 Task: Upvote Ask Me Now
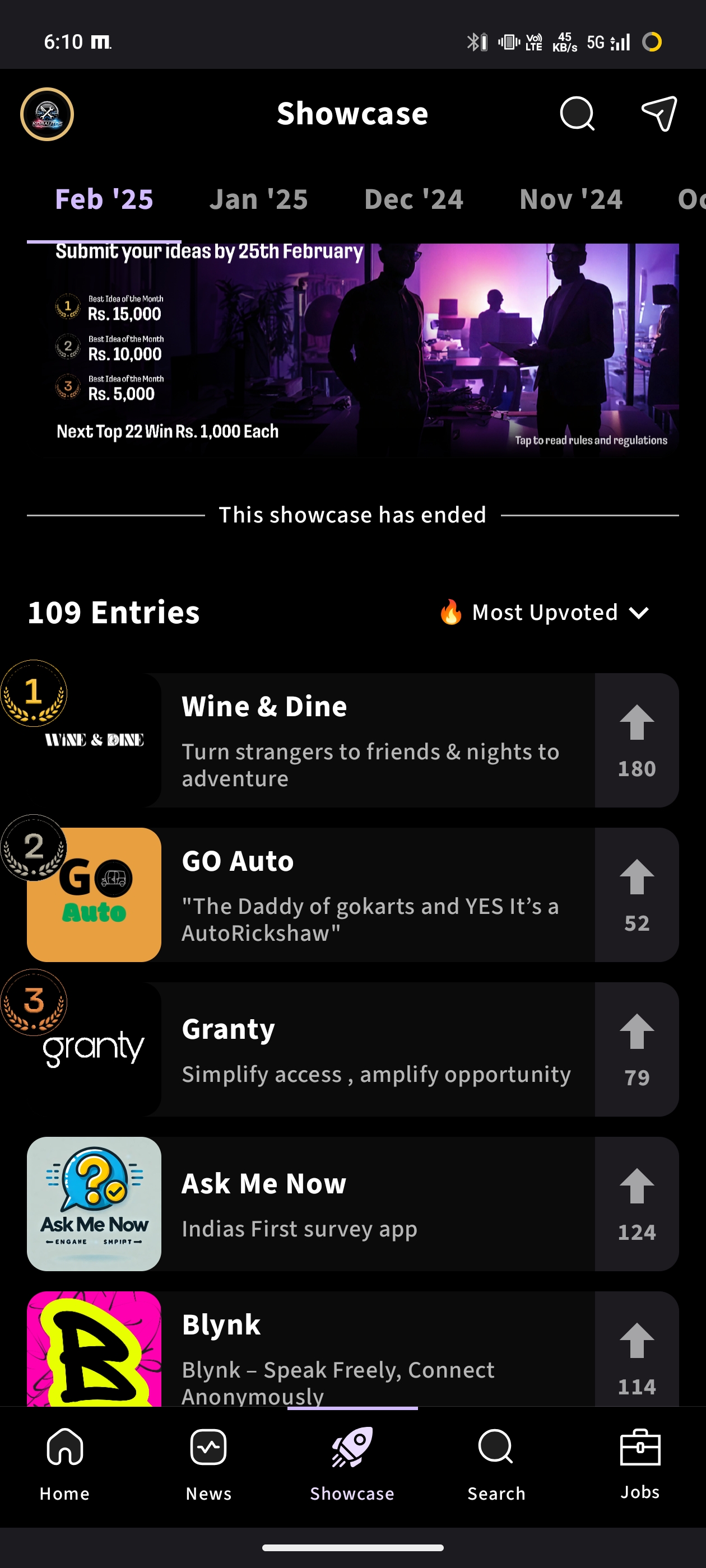637,1204
